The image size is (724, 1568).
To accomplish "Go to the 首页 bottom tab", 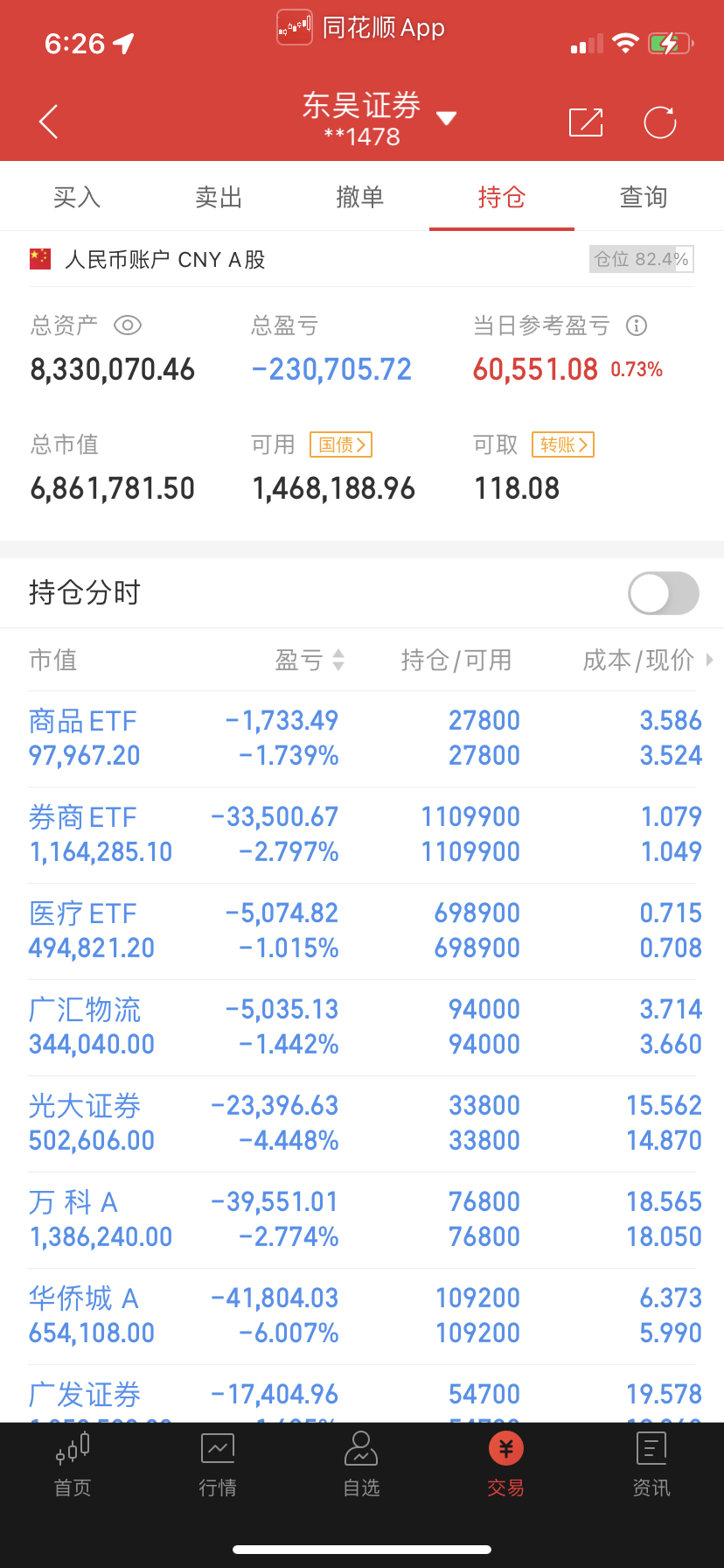I will click(73, 1464).
